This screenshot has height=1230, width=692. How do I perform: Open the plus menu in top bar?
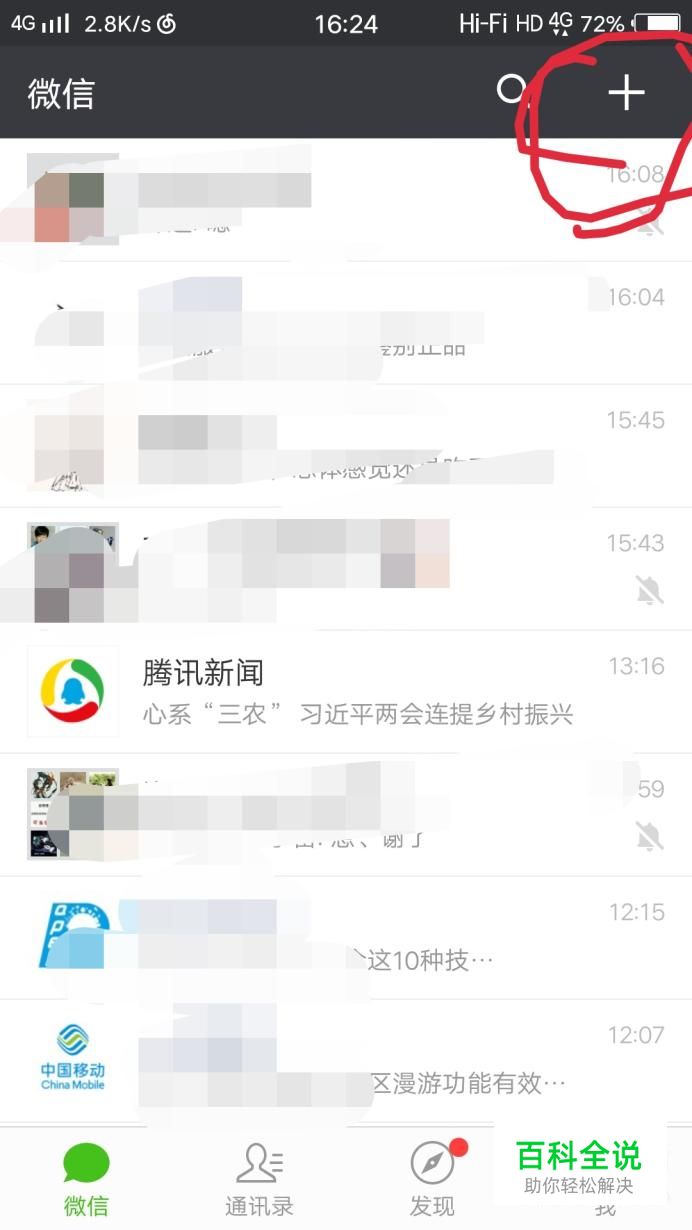click(626, 92)
